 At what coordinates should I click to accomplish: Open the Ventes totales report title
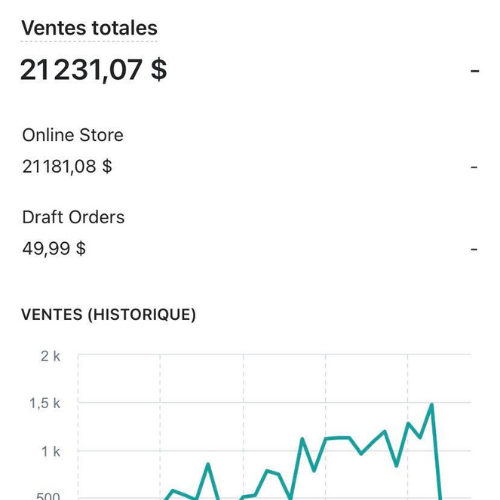[89, 28]
